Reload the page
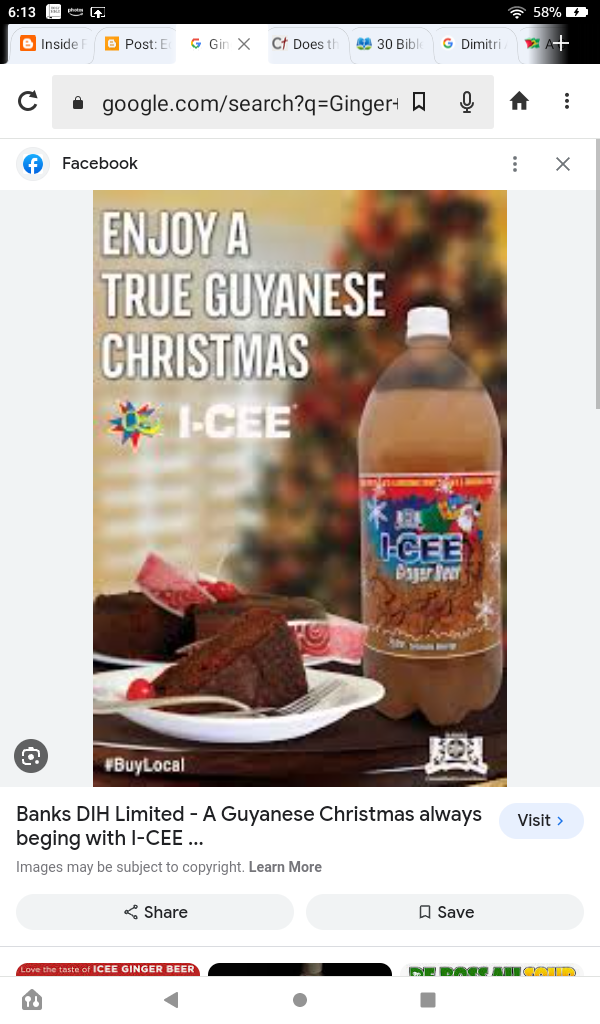The height and width of the screenshot is (1024, 600). click(x=28, y=101)
